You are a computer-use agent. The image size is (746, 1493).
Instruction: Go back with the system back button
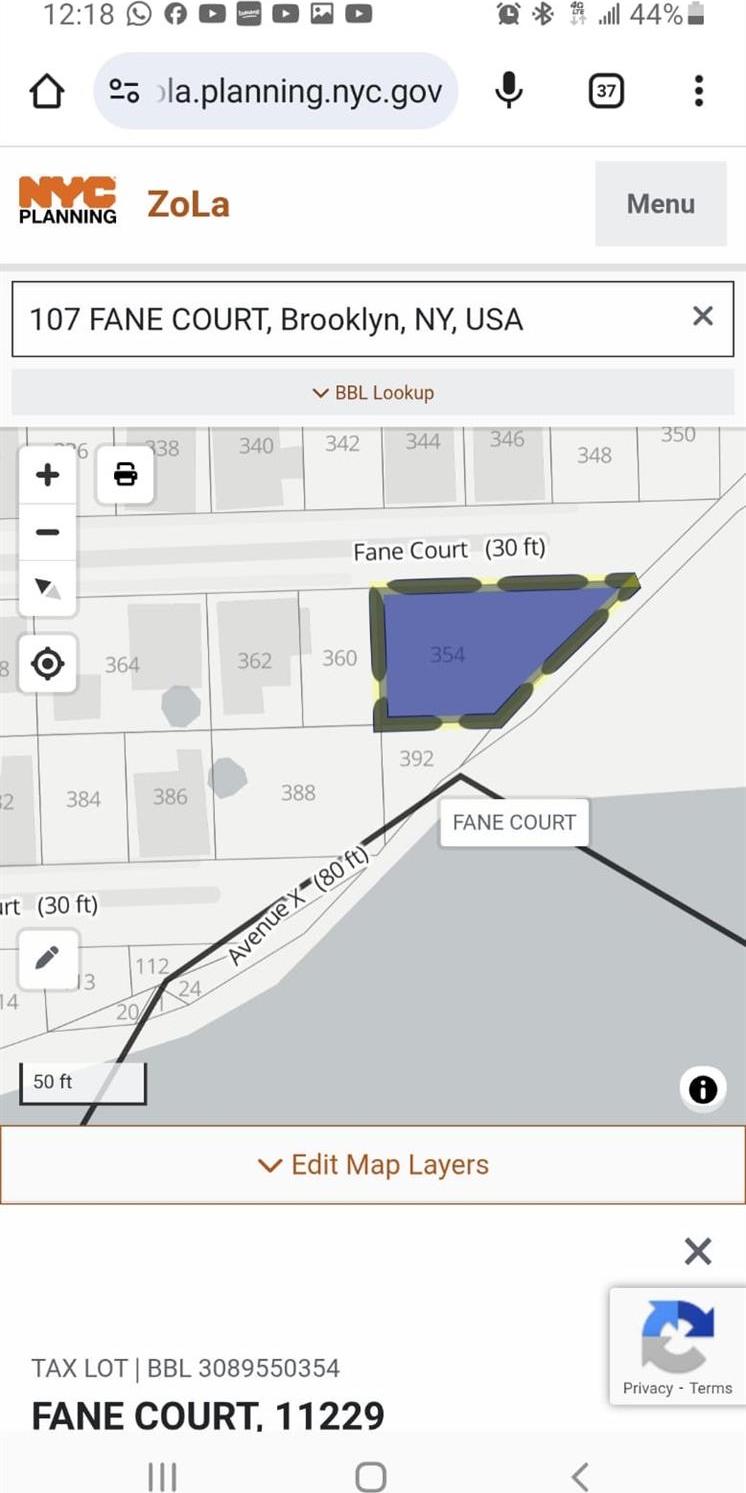tap(579, 1475)
